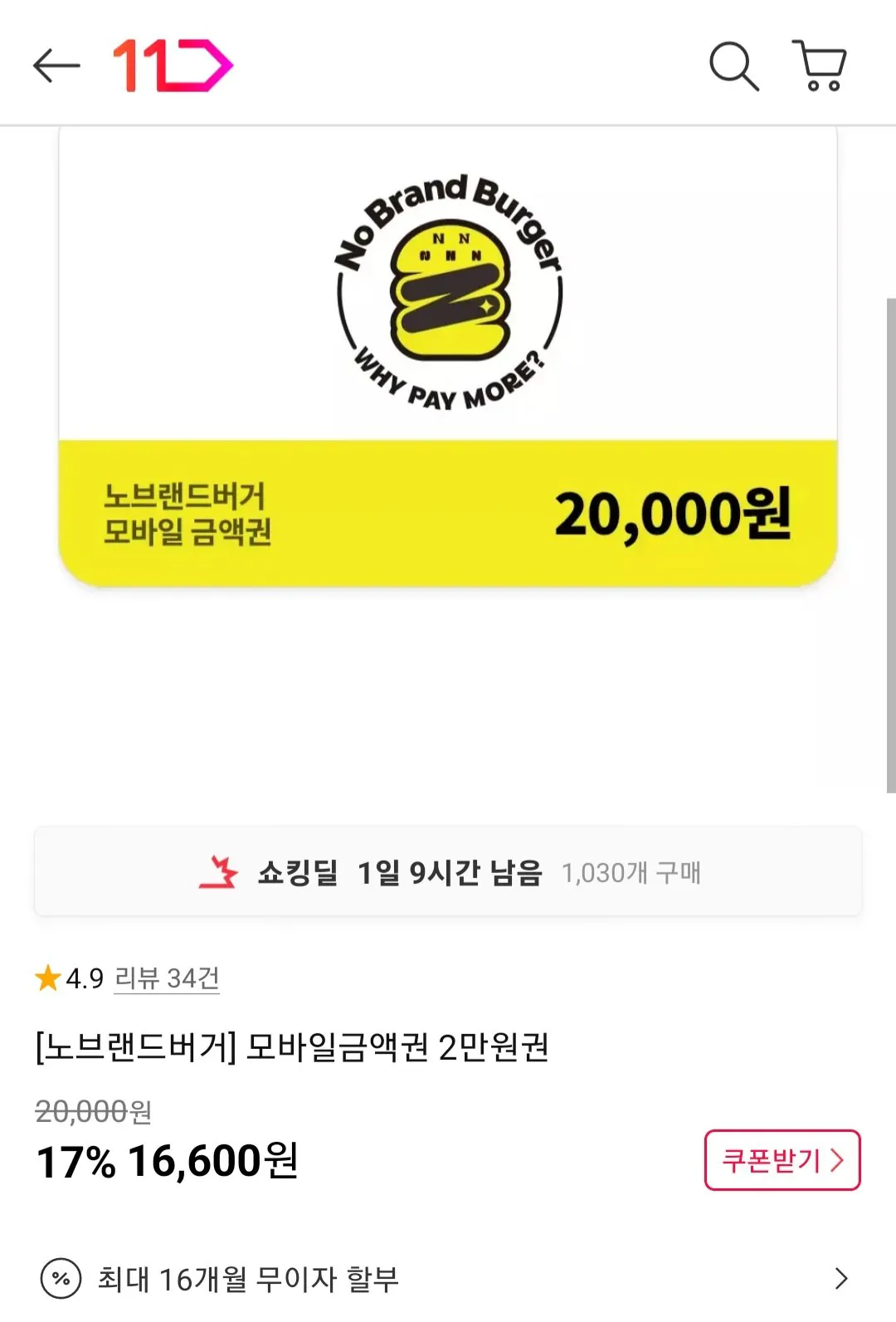Tap the star rating icon
896x1322 pixels.
[x=46, y=982]
